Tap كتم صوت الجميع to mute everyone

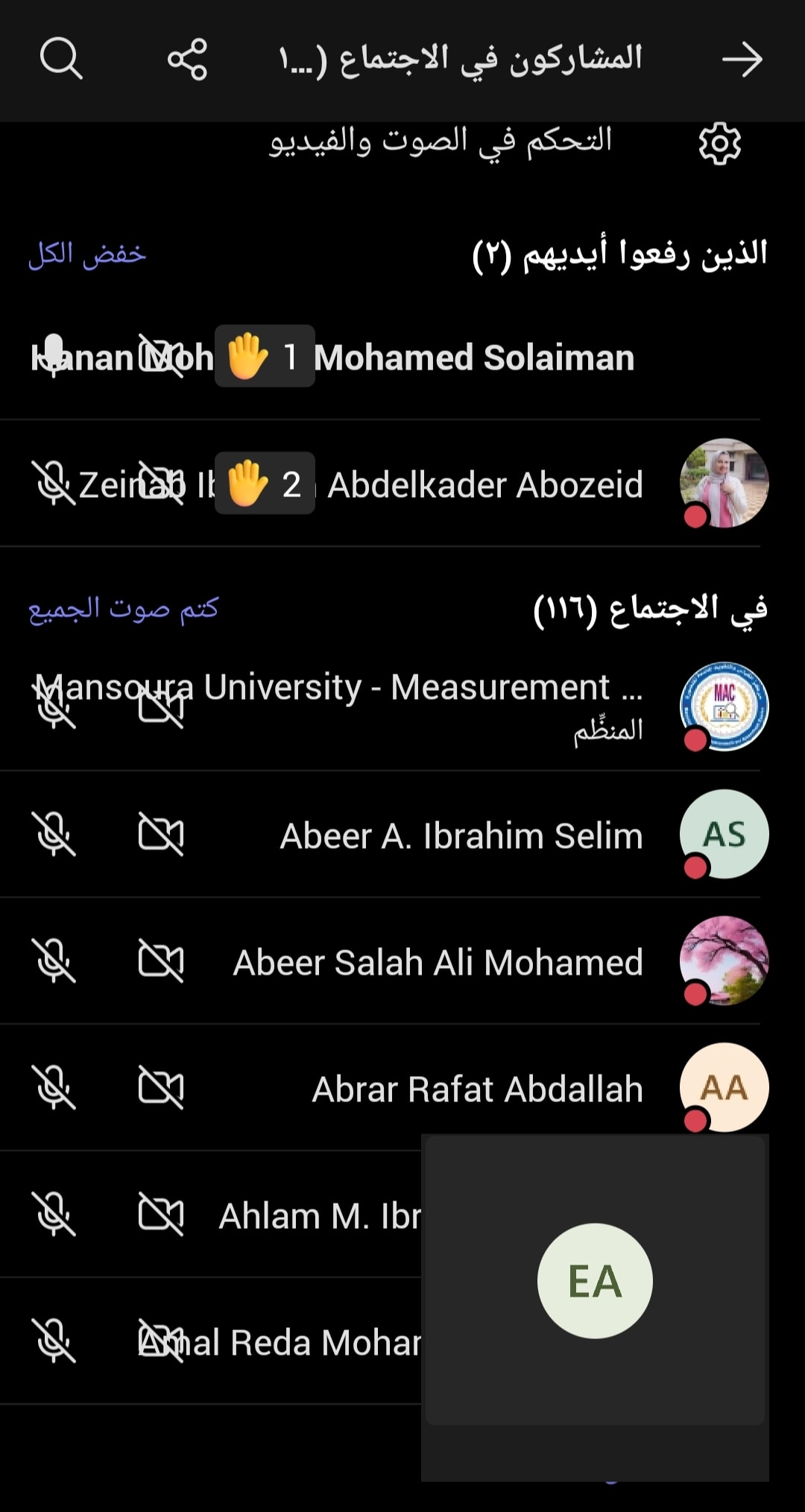124,608
